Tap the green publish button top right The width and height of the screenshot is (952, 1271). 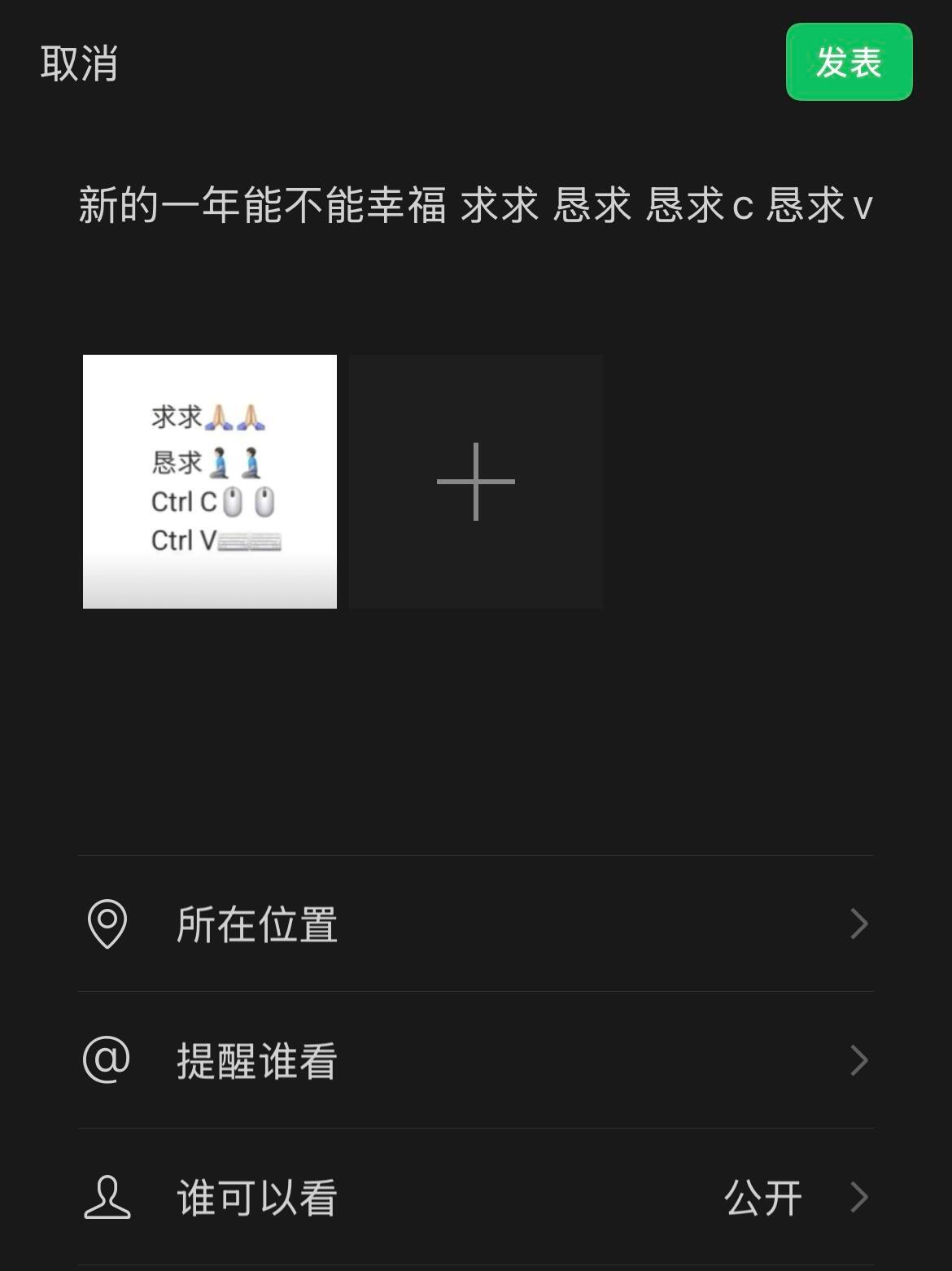point(849,61)
